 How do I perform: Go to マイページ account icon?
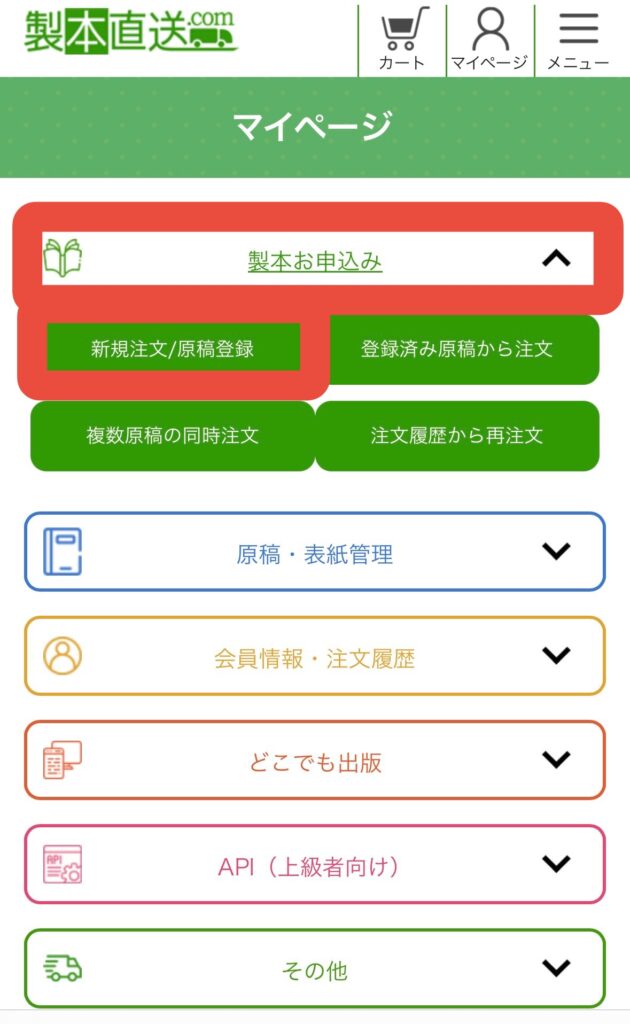tap(490, 39)
